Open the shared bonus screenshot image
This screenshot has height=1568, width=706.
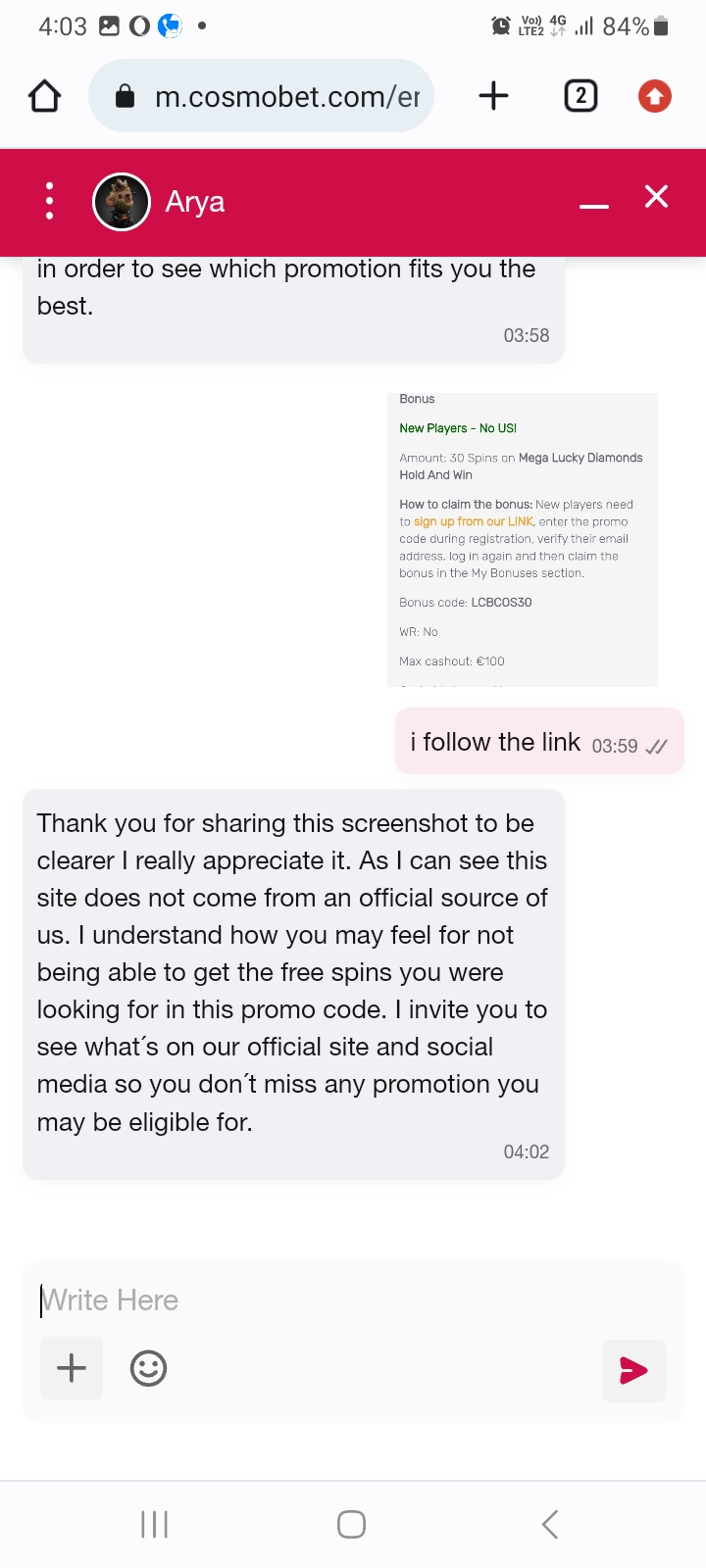[523, 540]
